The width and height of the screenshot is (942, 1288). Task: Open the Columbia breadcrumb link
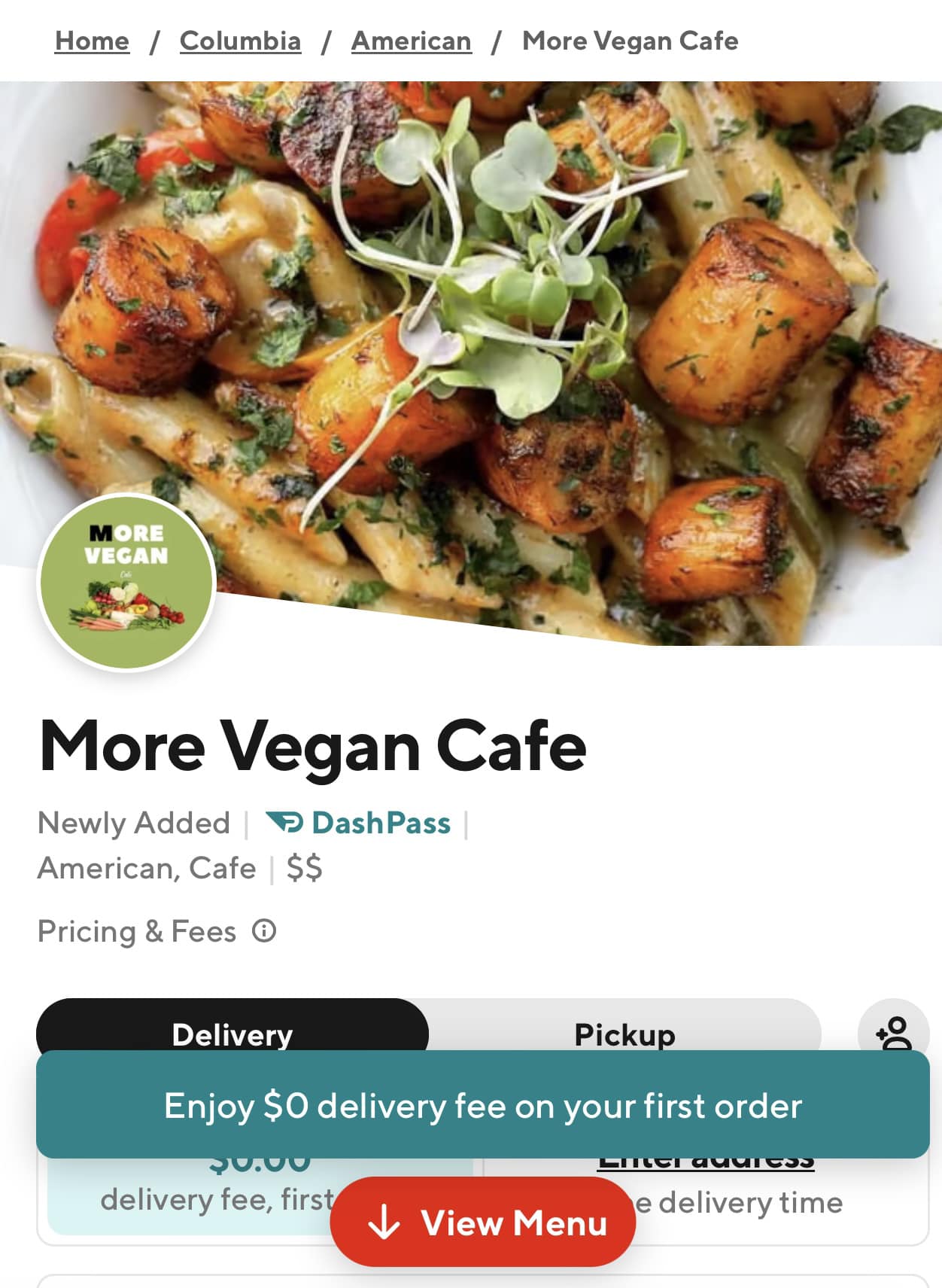pos(240,41)
